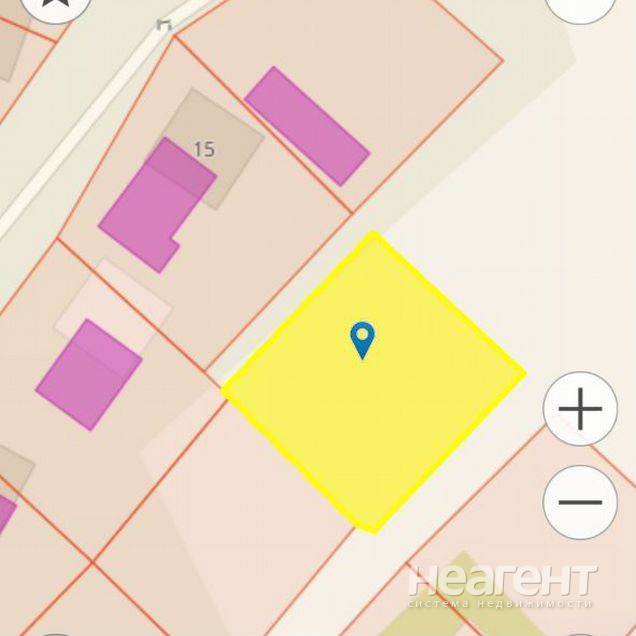
Task: Tap the star button at the top
Action: click(x=55, y=5)
